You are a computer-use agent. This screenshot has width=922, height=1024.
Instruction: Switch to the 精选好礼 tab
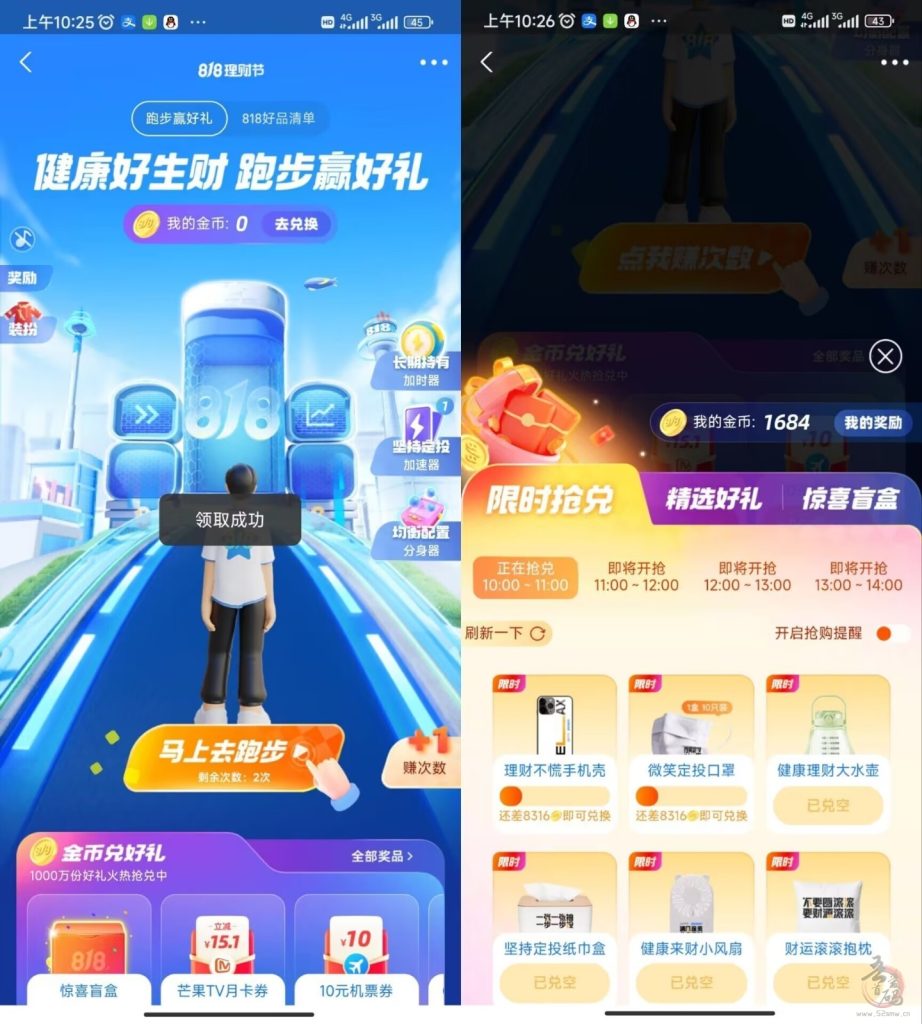click(713, 498)
